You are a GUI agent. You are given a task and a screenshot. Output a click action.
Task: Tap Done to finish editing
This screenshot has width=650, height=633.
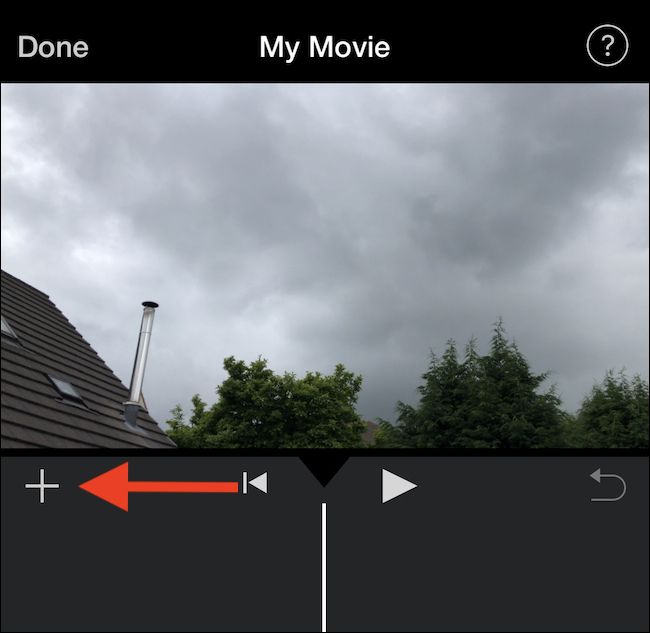tap(53, 47)
